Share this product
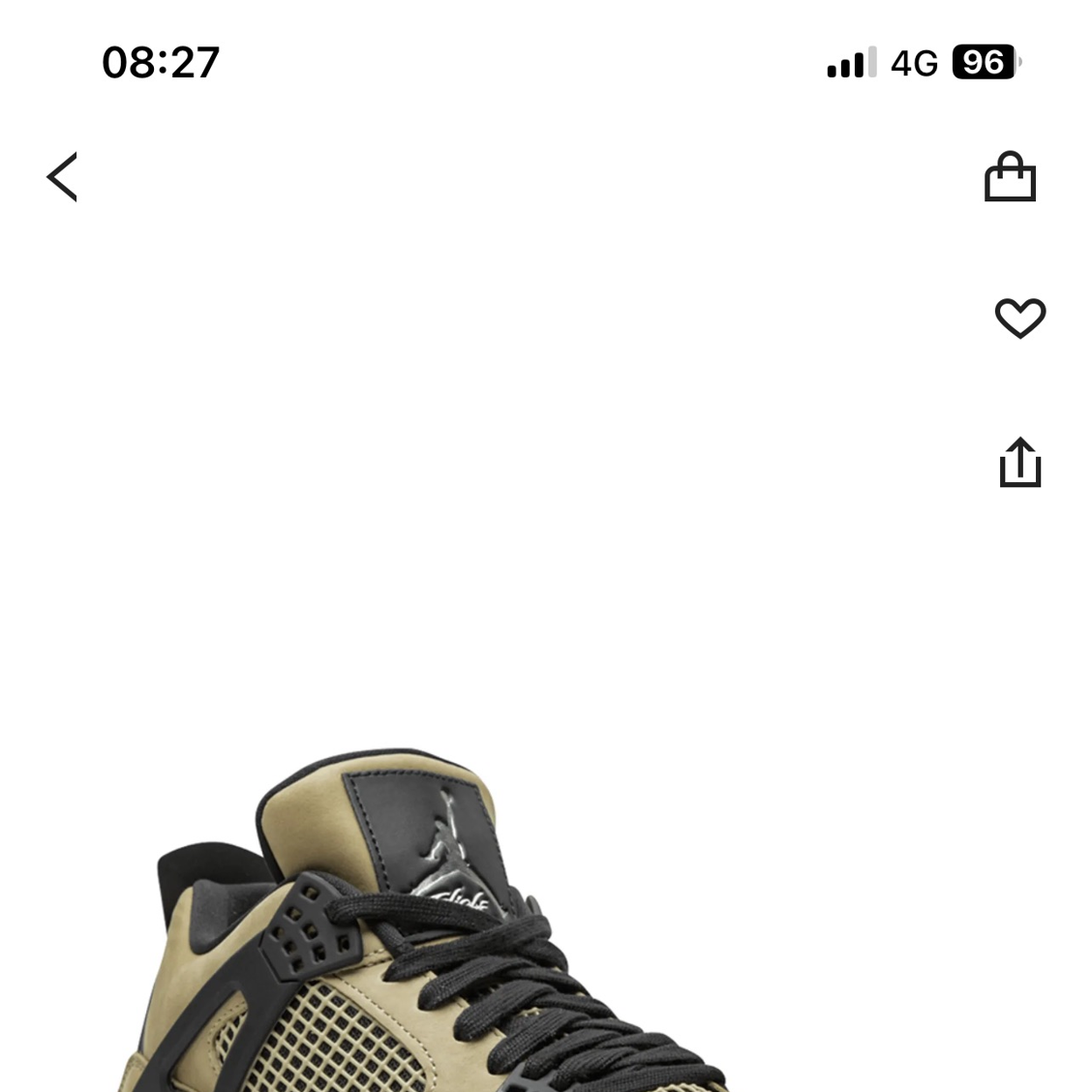1092x1092 pixels. [x=1019, y=463]
